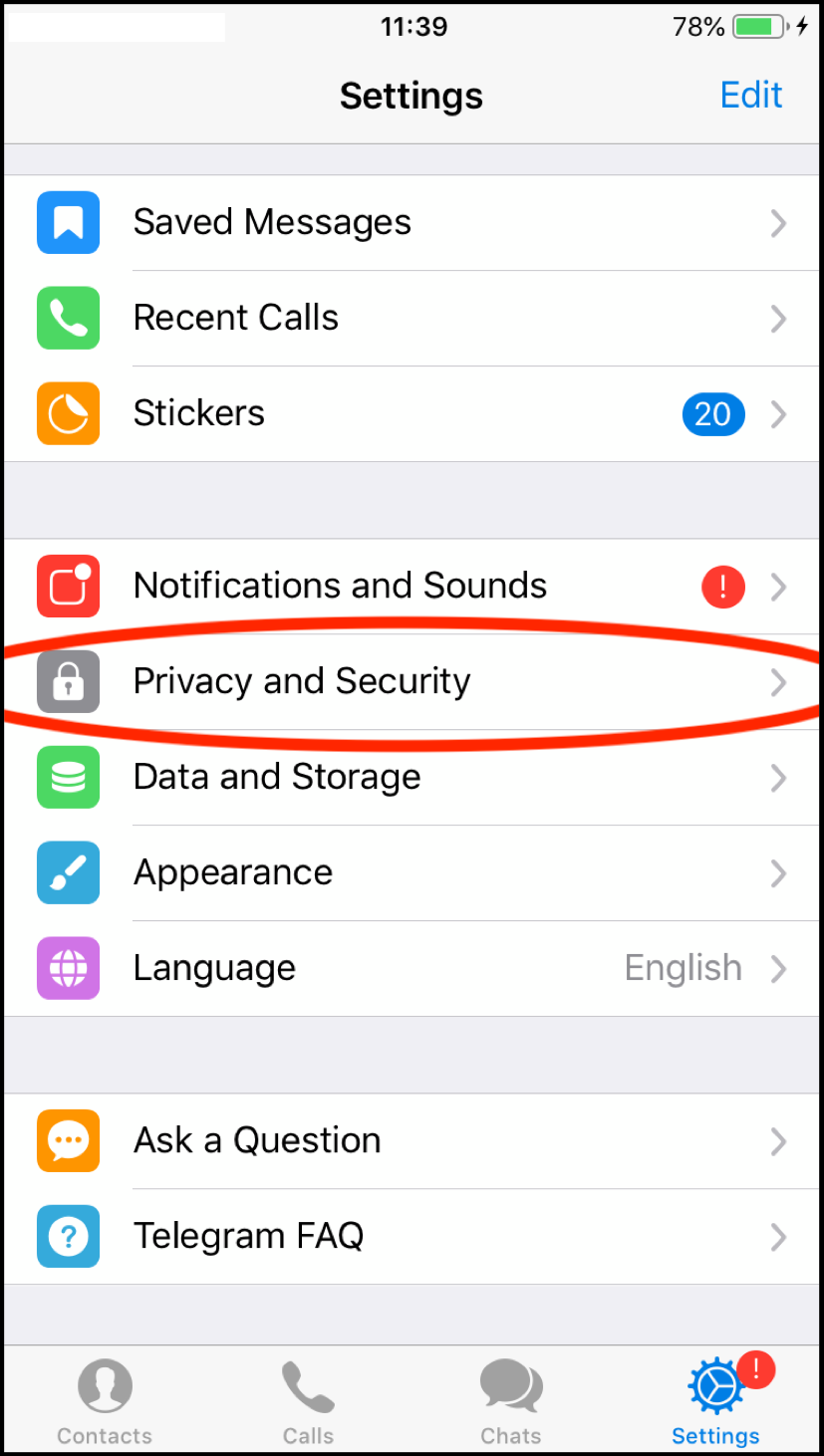Switch to the Contacts tab
The image size is (824, 1456).
click(105, 1402)
